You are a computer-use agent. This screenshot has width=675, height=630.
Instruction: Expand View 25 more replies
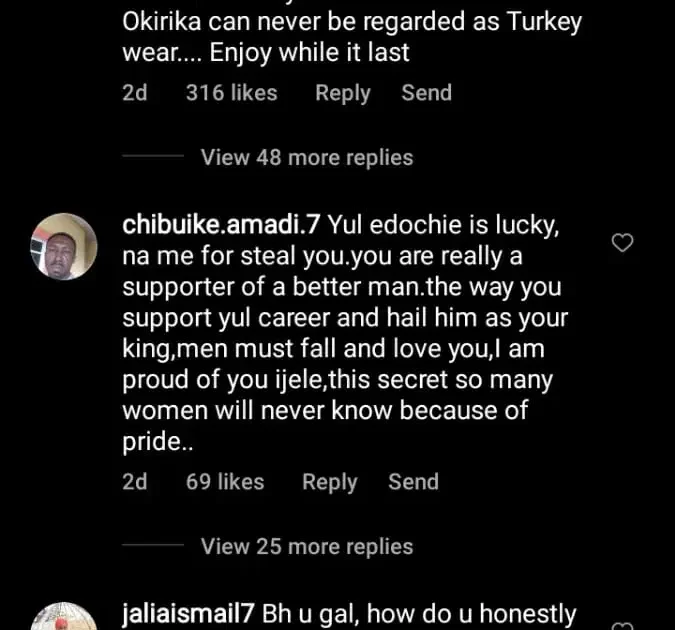point(306,546)
